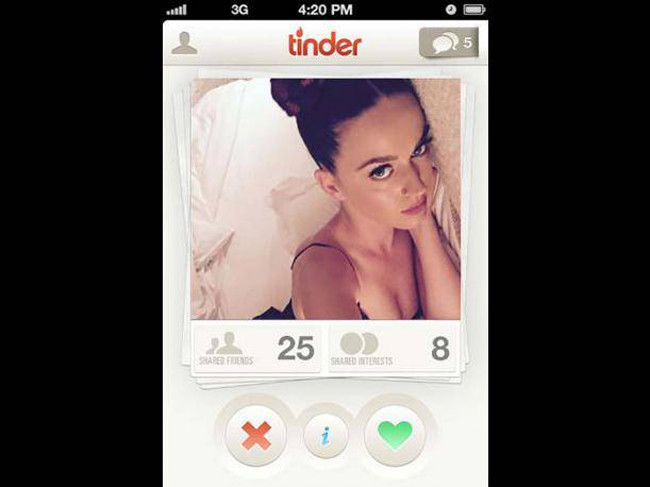Reject this profile with the red X
The height and width of the screenshot is (487, 650).
pos(256,436)
